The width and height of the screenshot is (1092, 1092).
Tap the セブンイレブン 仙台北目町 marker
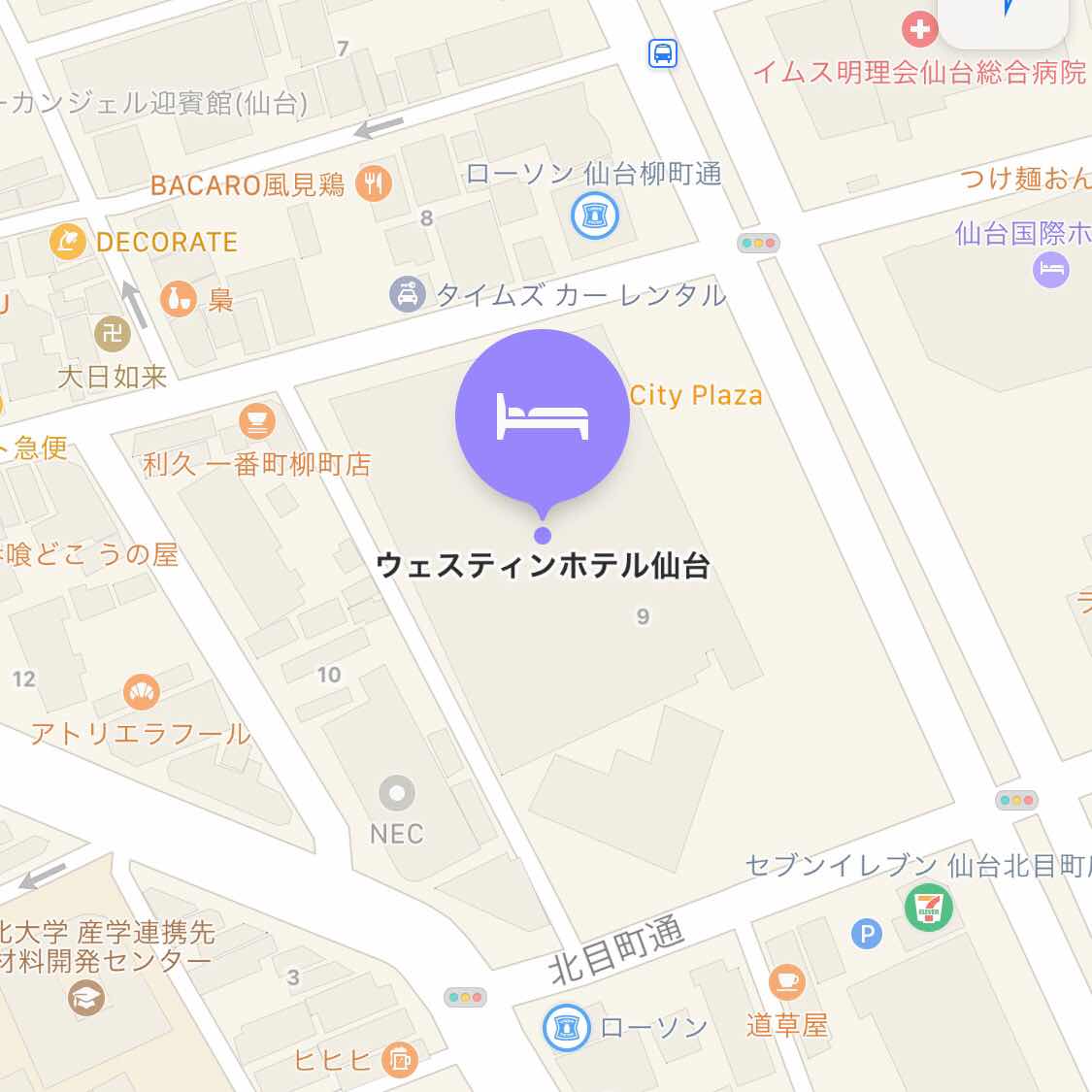(x=928, y=909)
